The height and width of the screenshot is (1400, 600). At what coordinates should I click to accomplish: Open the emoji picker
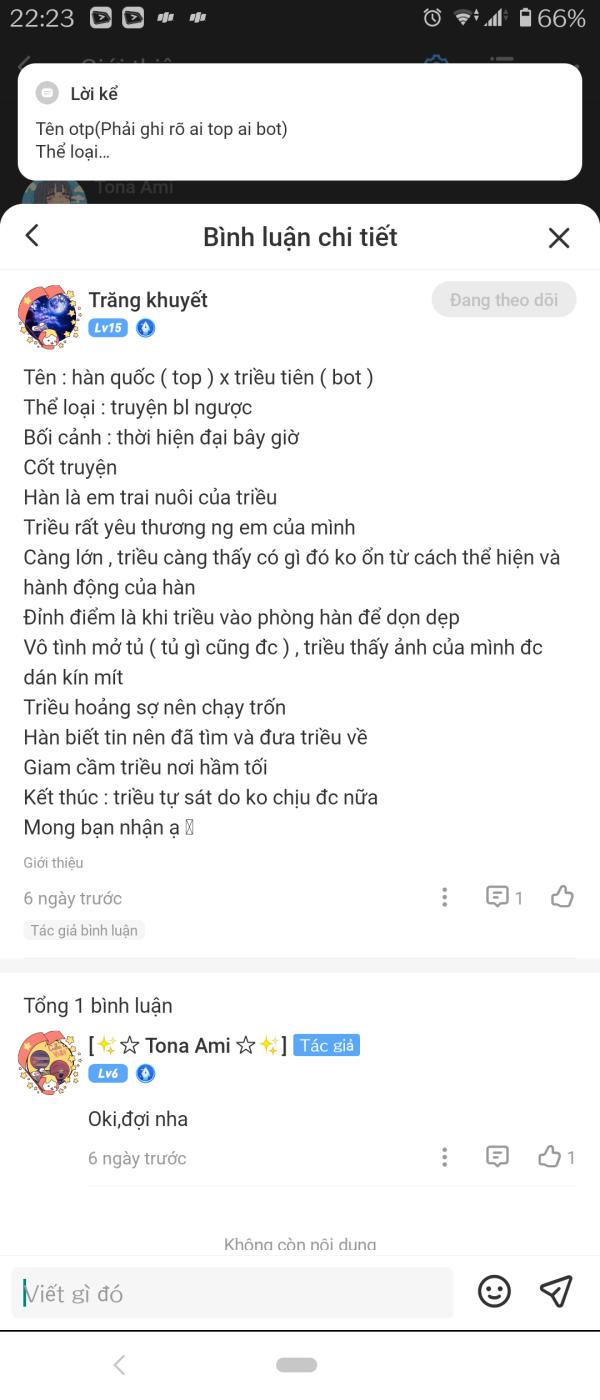click(x=494, y=1292)
